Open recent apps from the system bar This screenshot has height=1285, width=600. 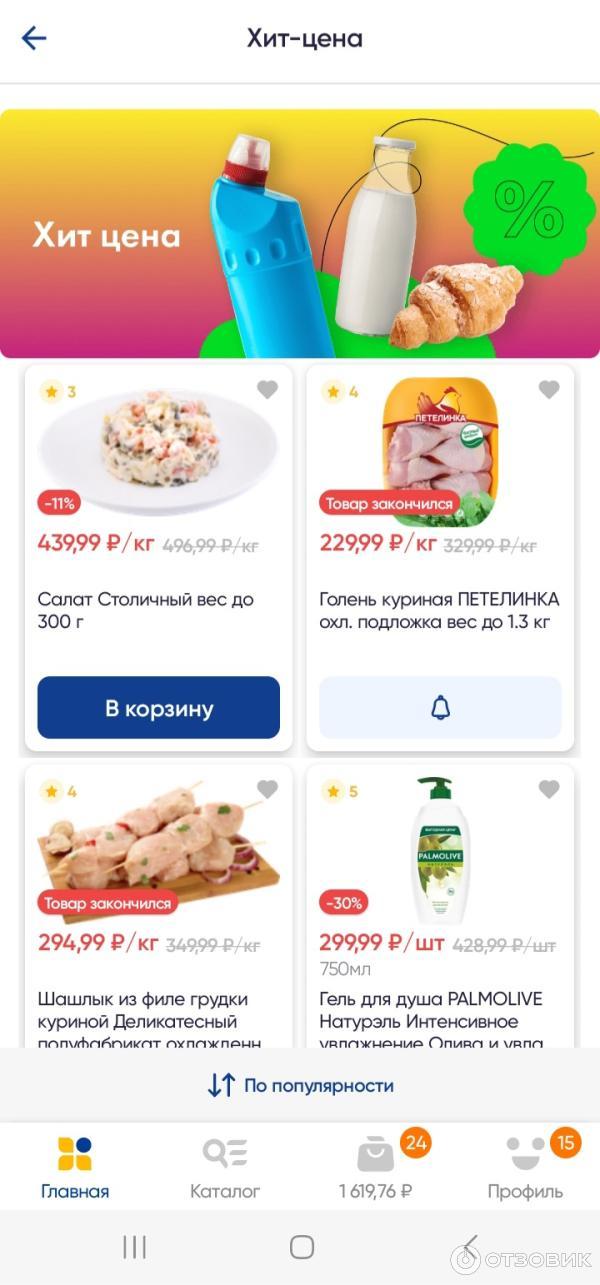tap(134, 1246)
